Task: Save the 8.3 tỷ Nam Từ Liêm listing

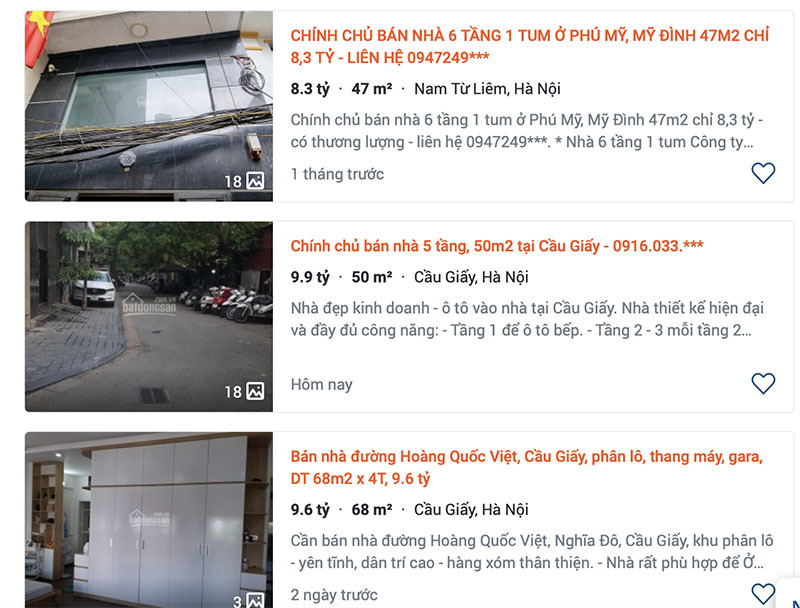Action: point(763,173)
